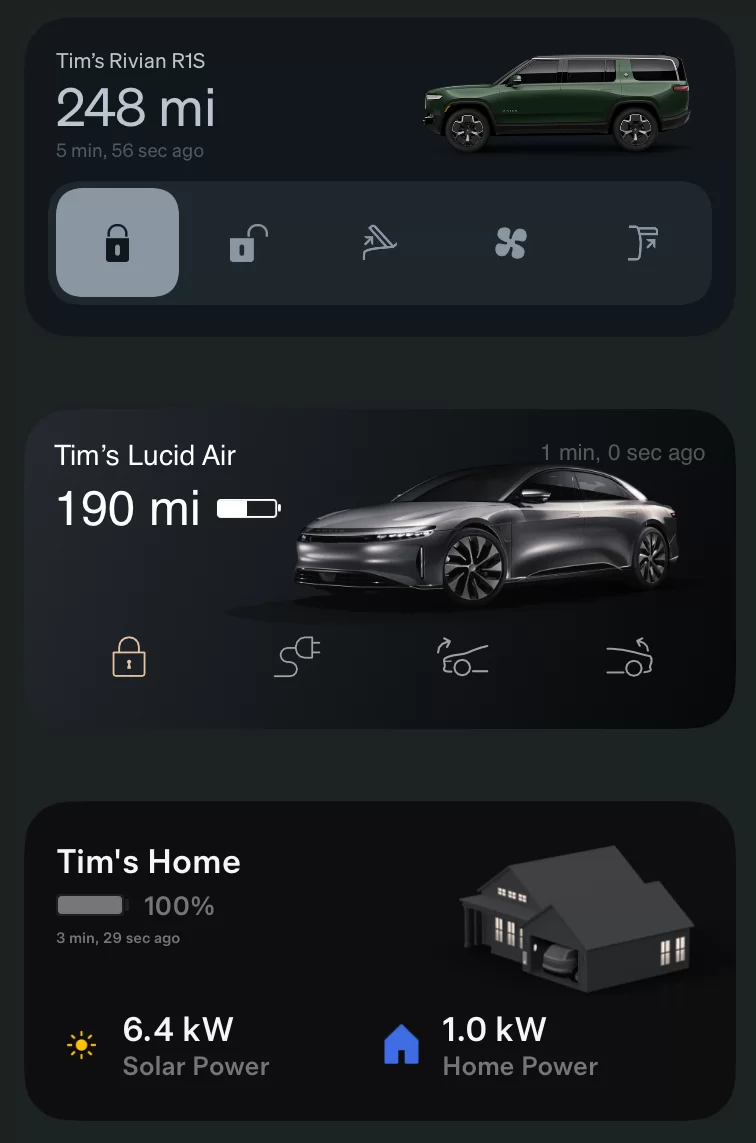This screenshot has height=1143, width=756.
Task: Open the Rivian R1S liftgate
Action: pos(642,243)
